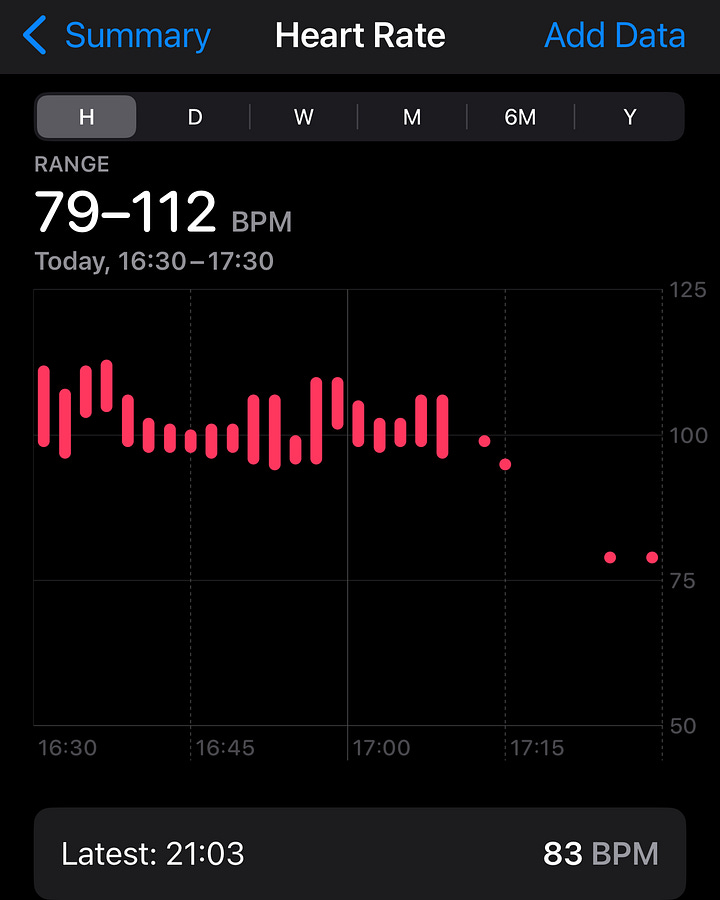Viewport: 720px width, 900px height.
Task: Show the M month view
Action: click(412, 117)
